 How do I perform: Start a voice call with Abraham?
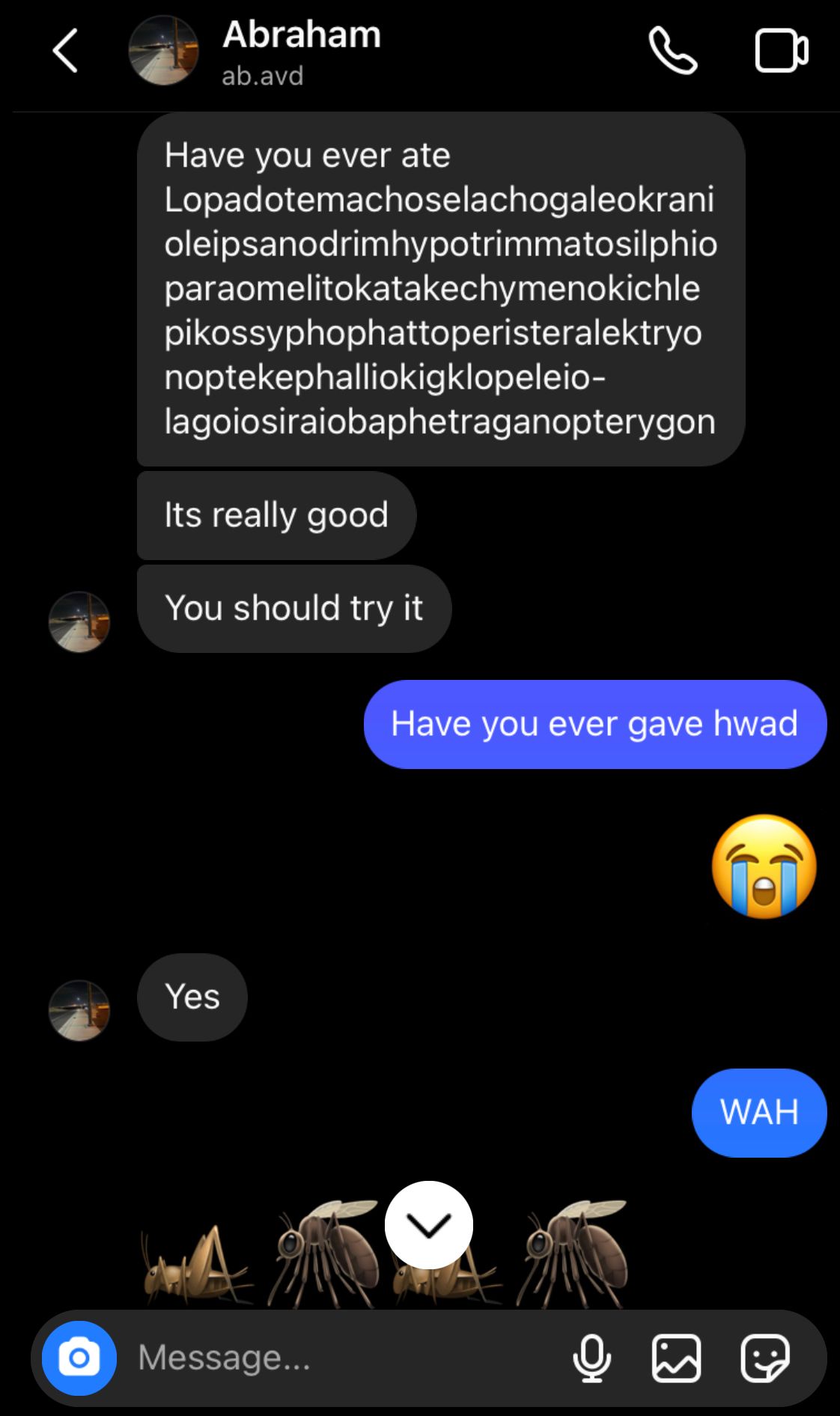[672, 51]
